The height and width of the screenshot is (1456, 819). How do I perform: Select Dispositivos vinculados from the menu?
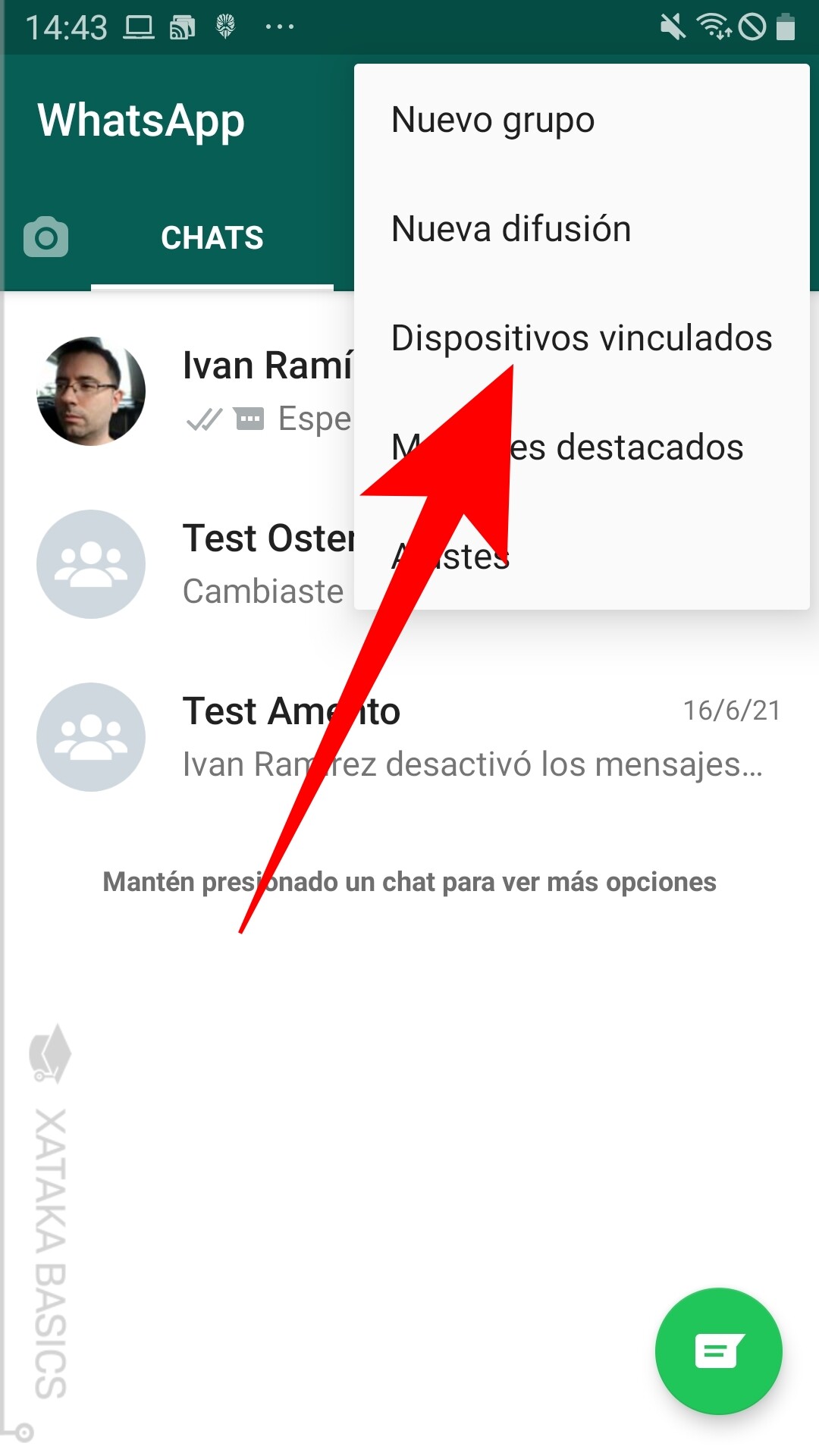581,338
